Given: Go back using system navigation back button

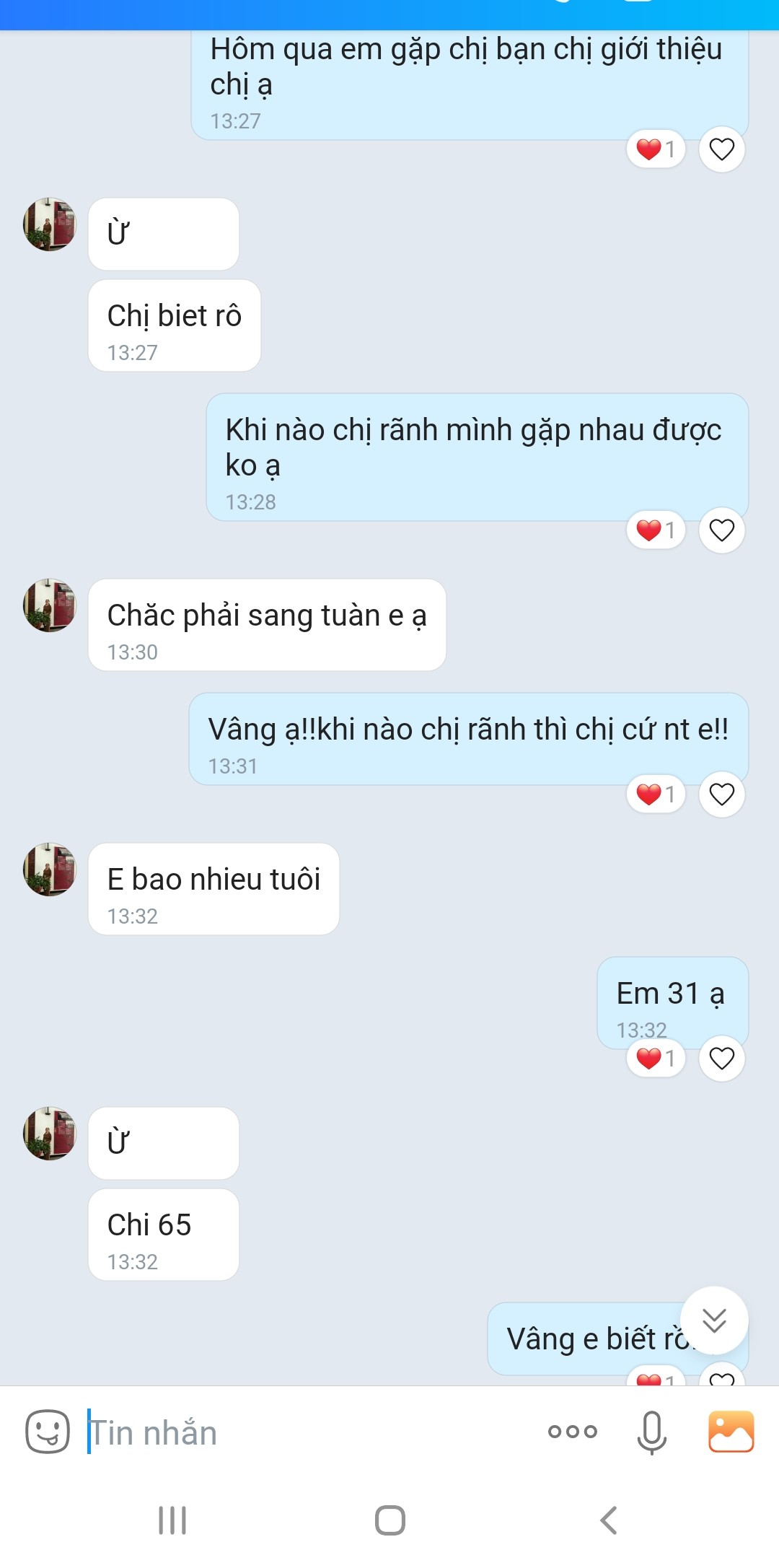Looking at the screenshot, I should tap(609, 1520).
